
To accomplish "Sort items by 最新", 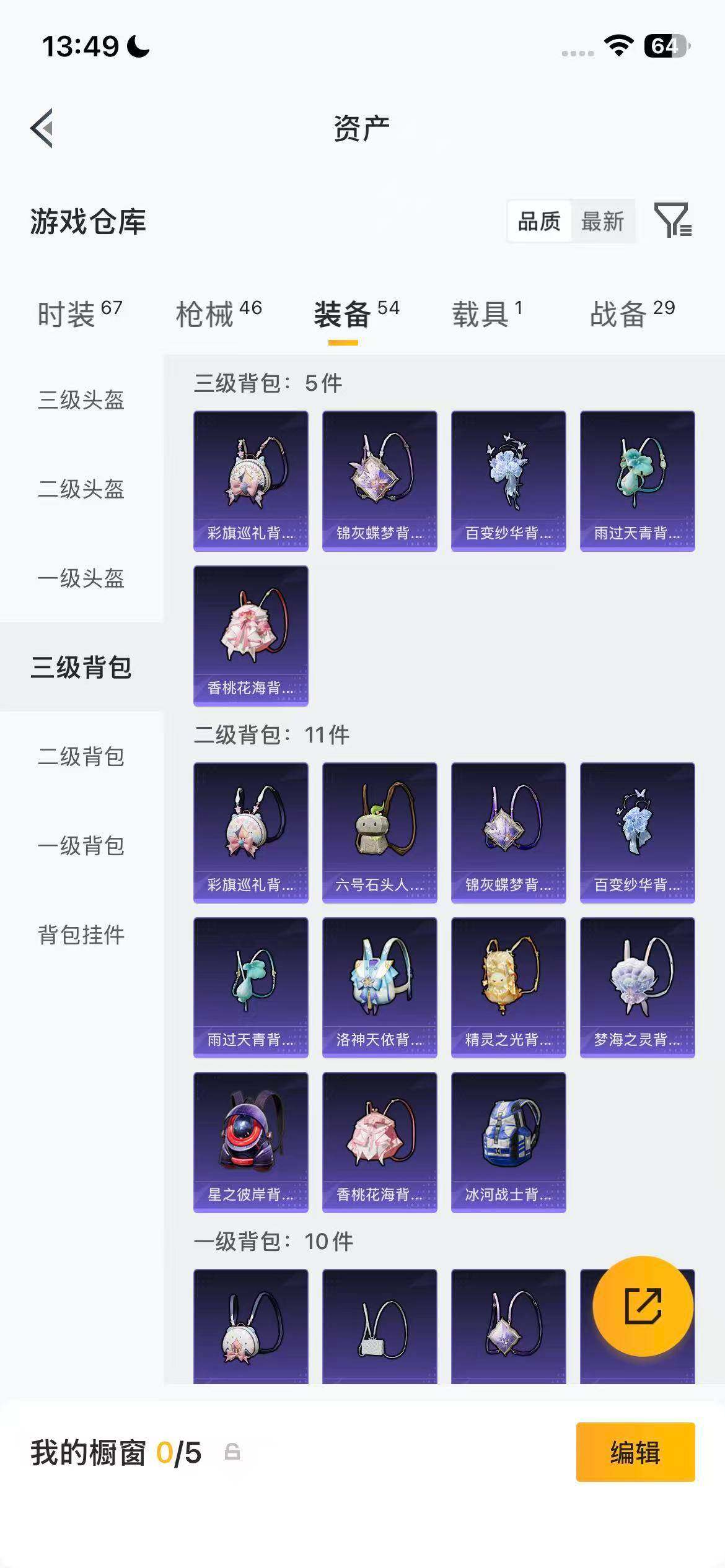I will click(x=602, y=221).
